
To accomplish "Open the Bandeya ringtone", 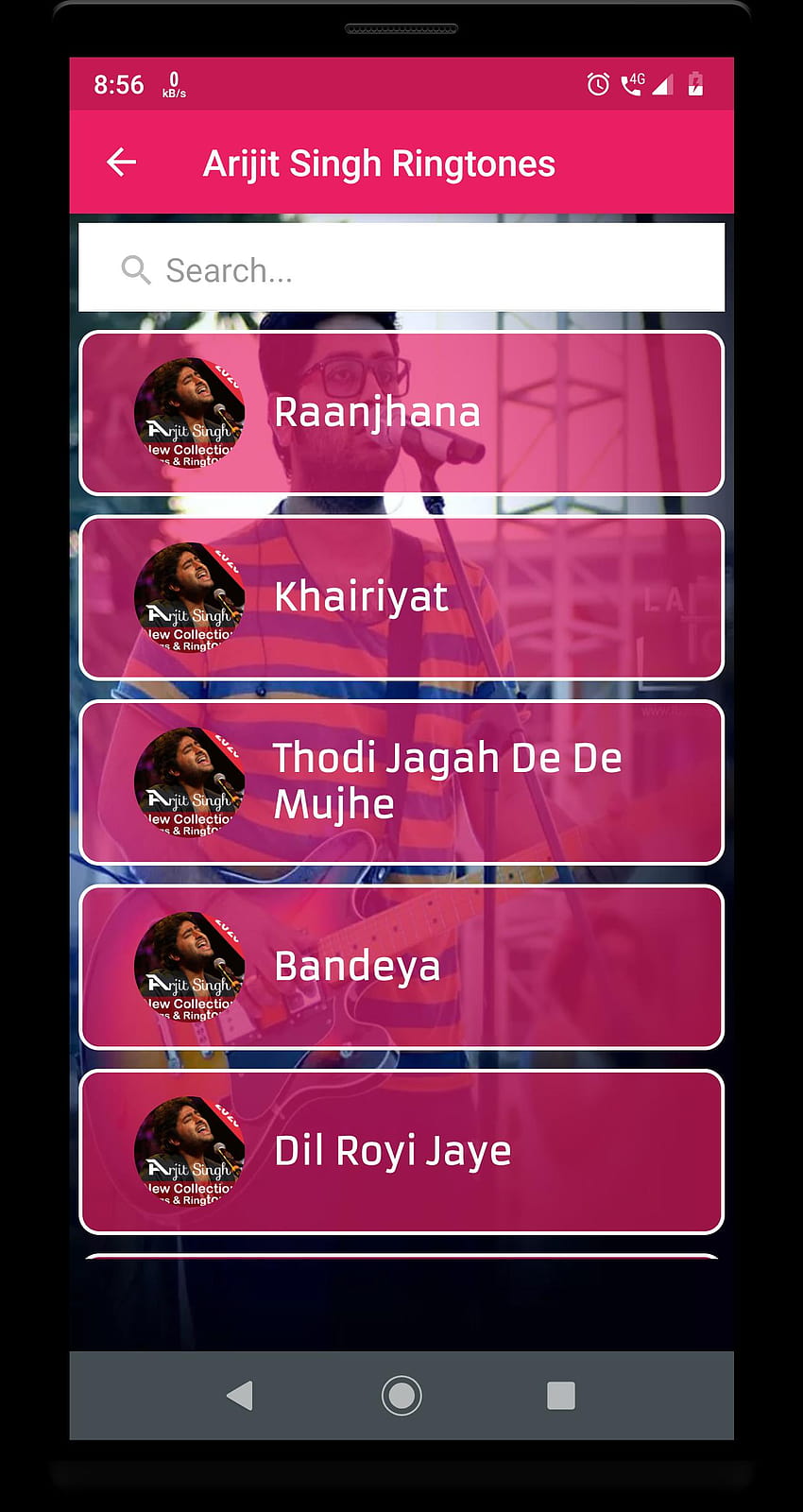I will tap(401, 967).
